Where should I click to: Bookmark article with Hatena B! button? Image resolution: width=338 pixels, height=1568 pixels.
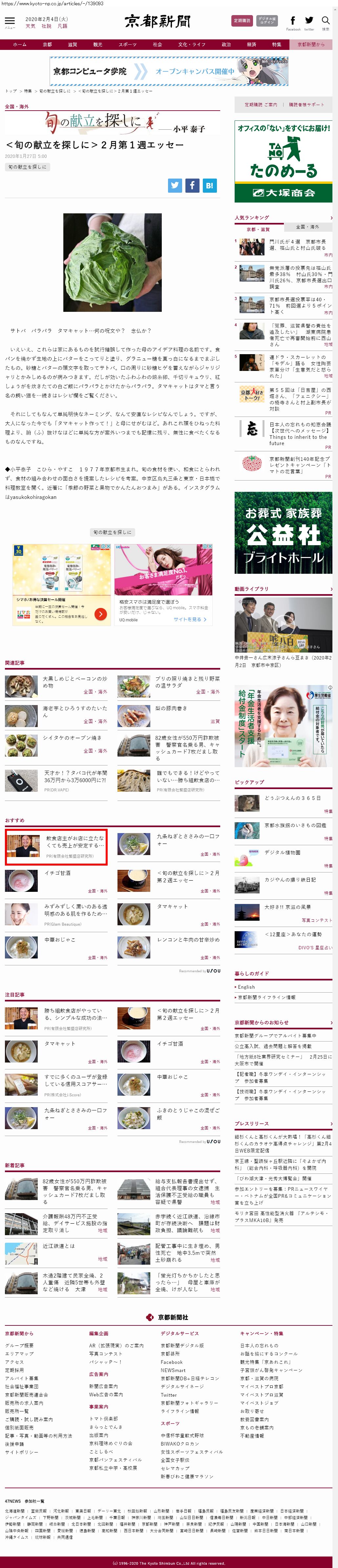[x=209, y=186]
